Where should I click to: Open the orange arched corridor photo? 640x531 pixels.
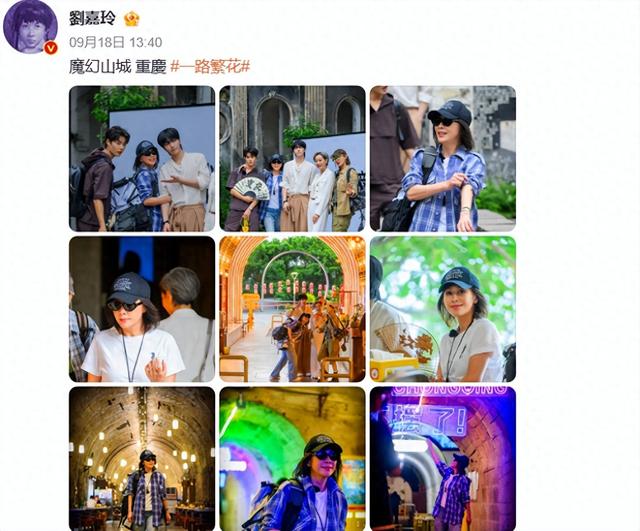[292, 308]
